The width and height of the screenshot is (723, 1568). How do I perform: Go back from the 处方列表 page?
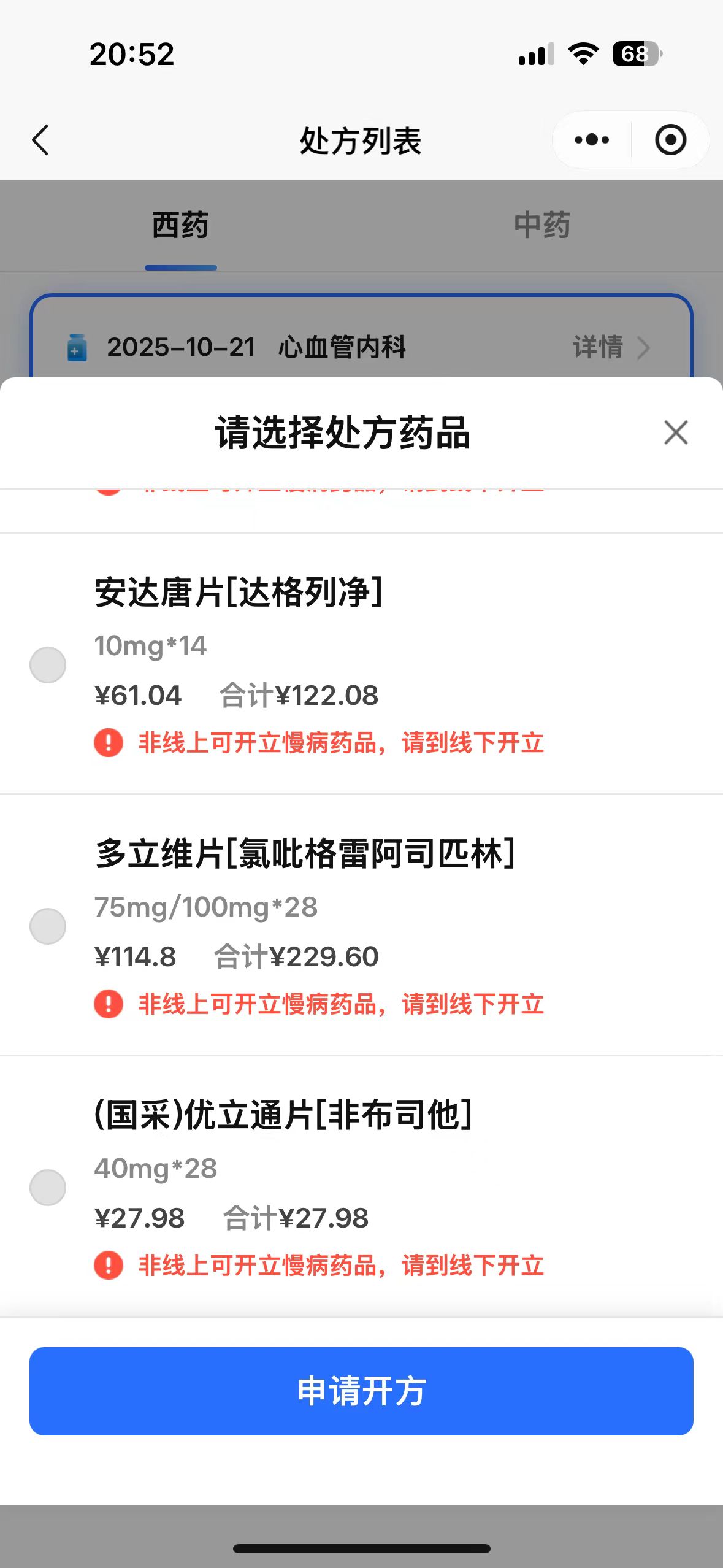[x=40, y=140]
